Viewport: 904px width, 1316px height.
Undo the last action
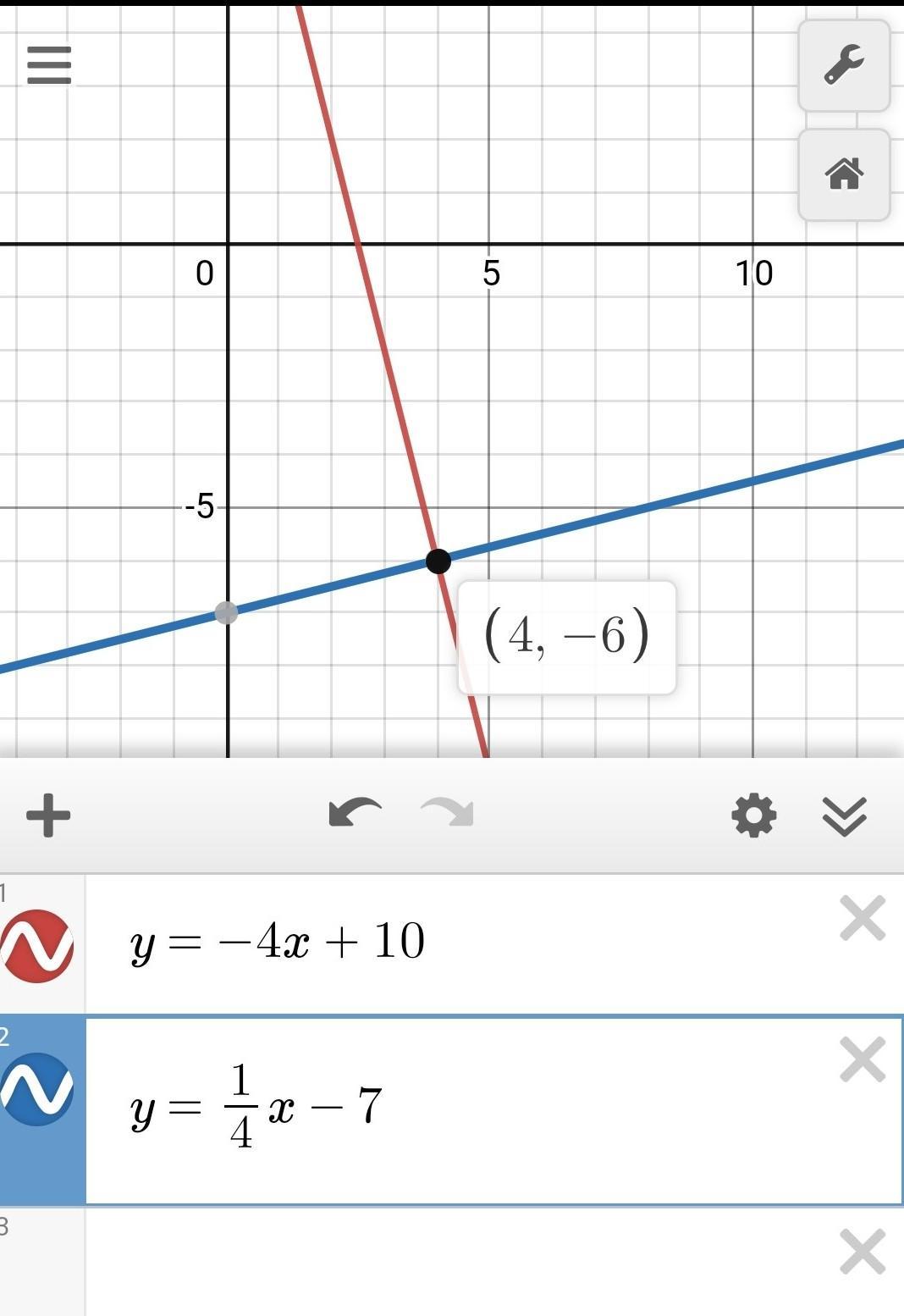355,813
